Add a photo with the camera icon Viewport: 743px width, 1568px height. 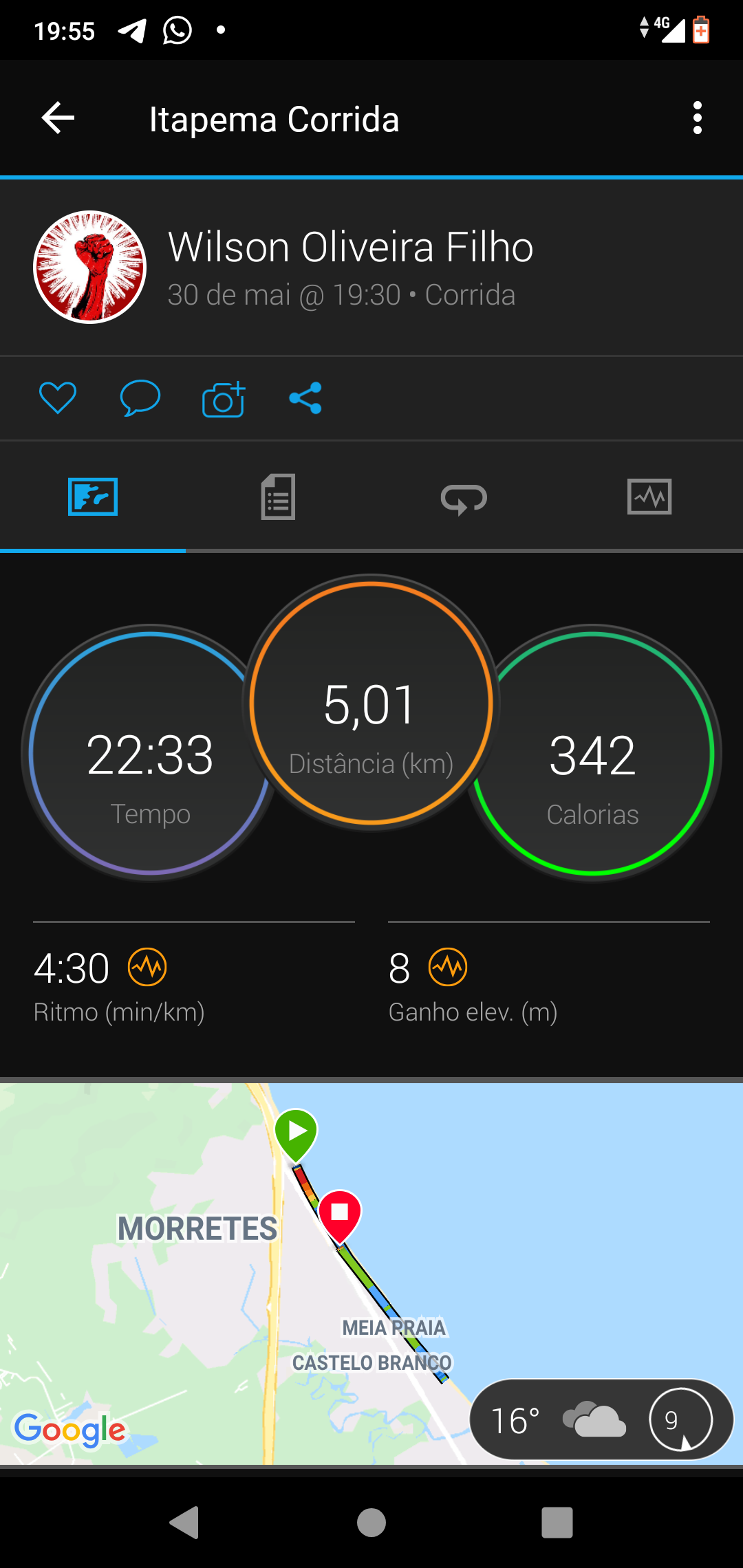(x=224, y=399)
